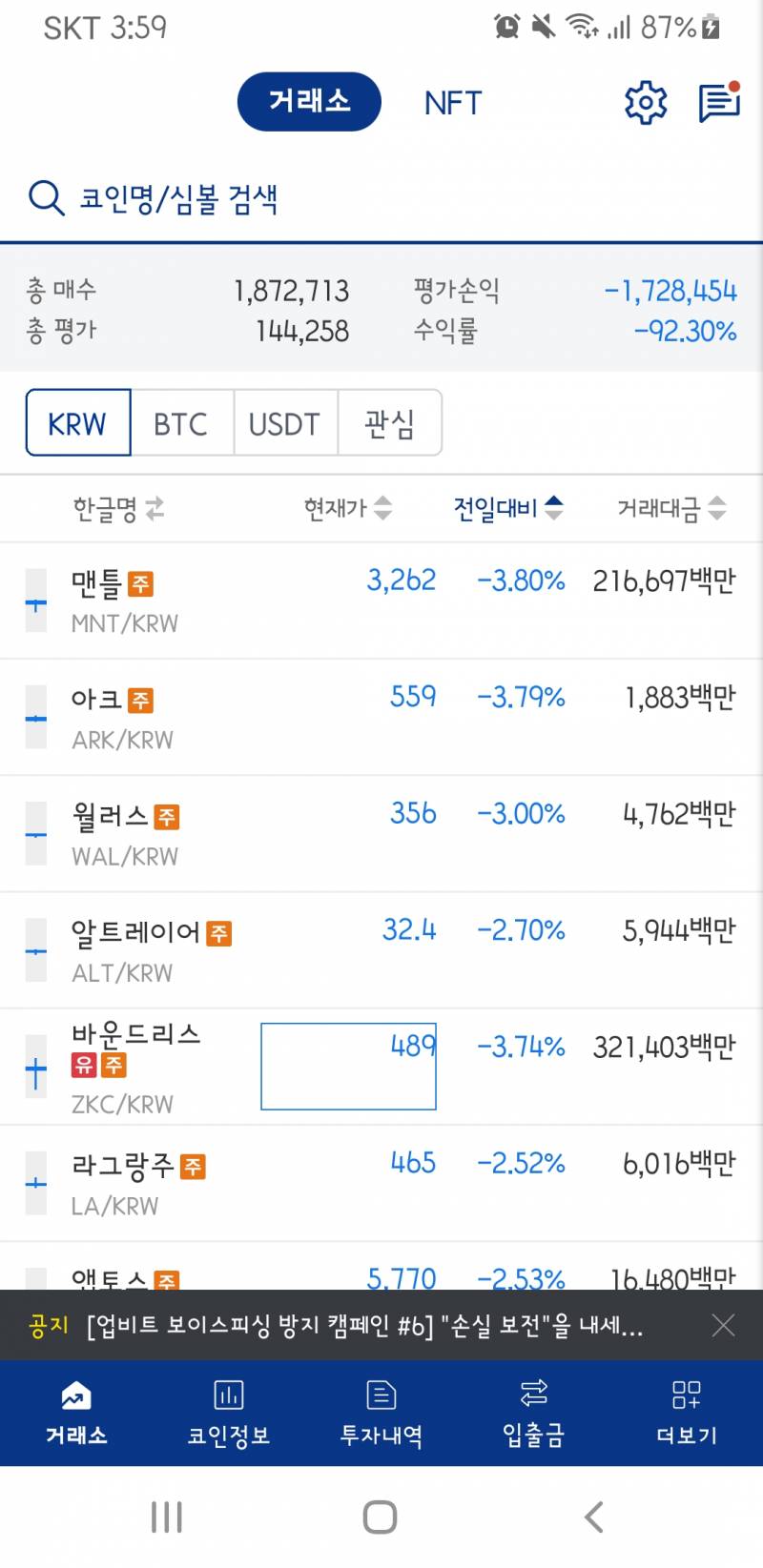The image size is (763, 1568).
Task: Switch to the NFT tab
Action: (452, 102)
